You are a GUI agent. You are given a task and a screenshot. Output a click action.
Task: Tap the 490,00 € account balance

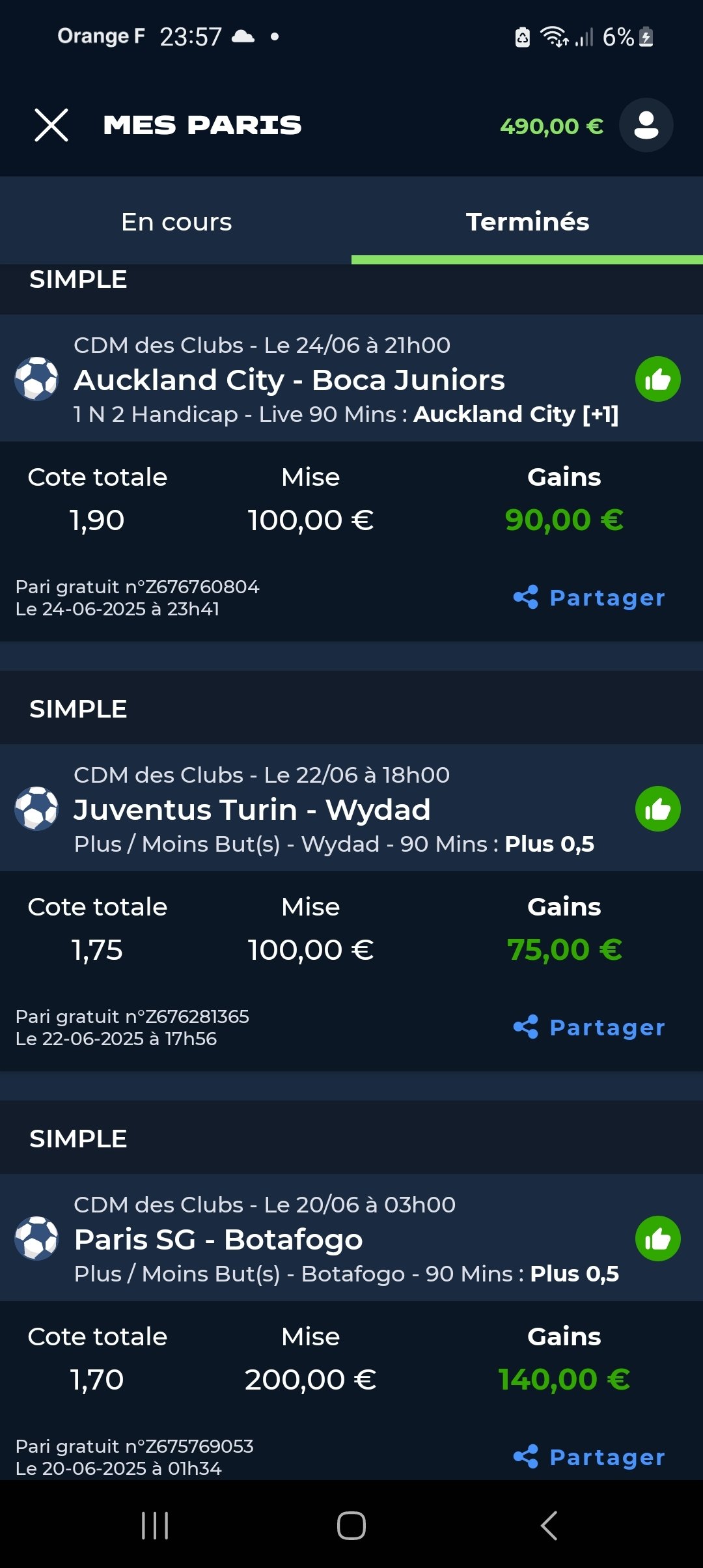(x=551, y=126)
